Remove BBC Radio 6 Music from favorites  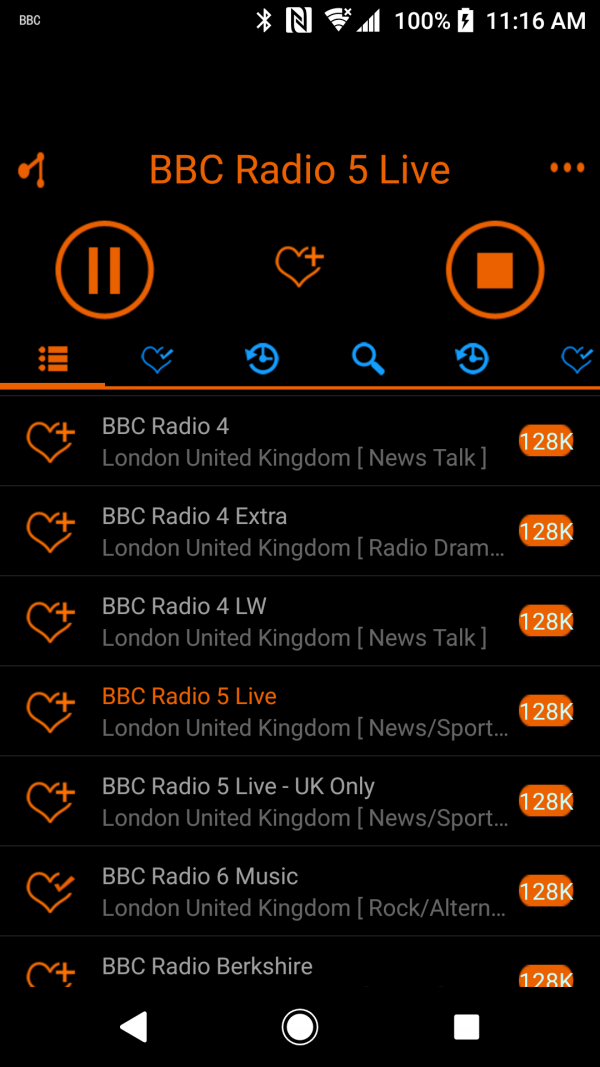50,892
